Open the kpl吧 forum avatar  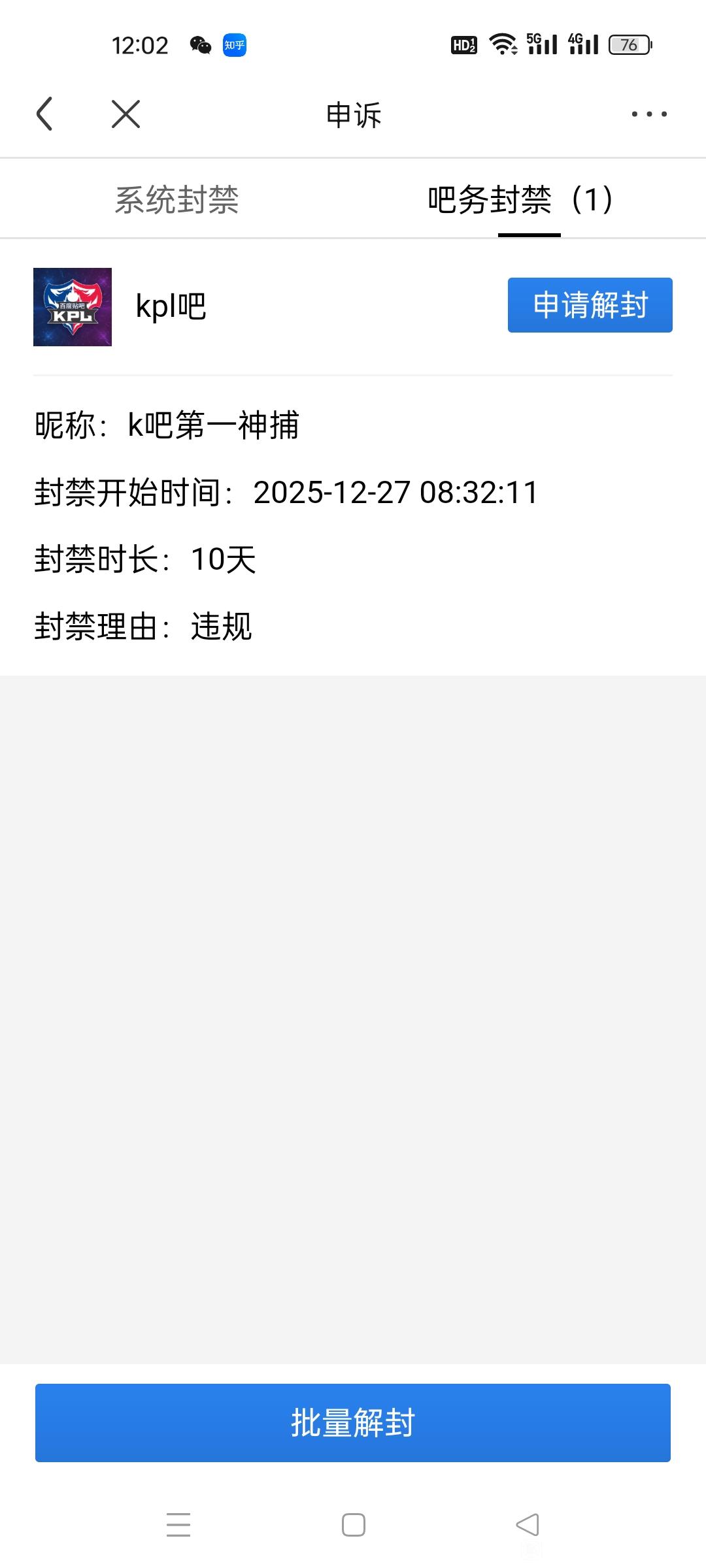[73, 307]
